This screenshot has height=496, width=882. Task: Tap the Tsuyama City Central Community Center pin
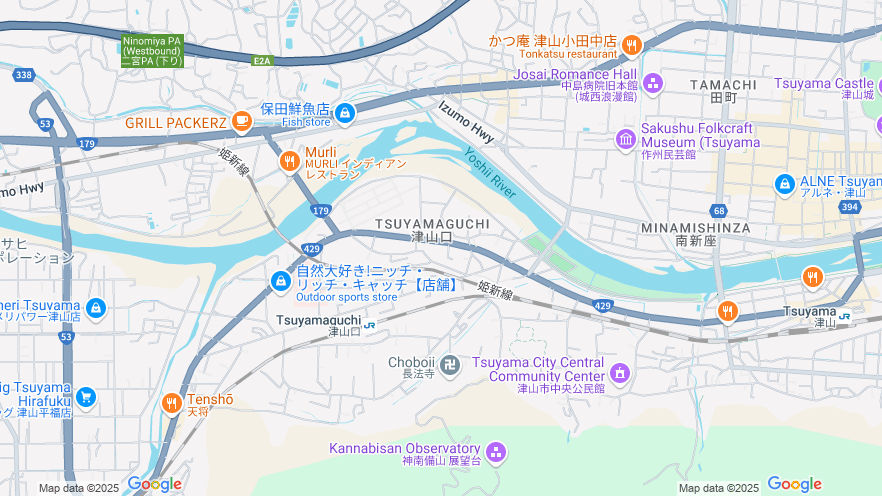click(x=620, y=373)
